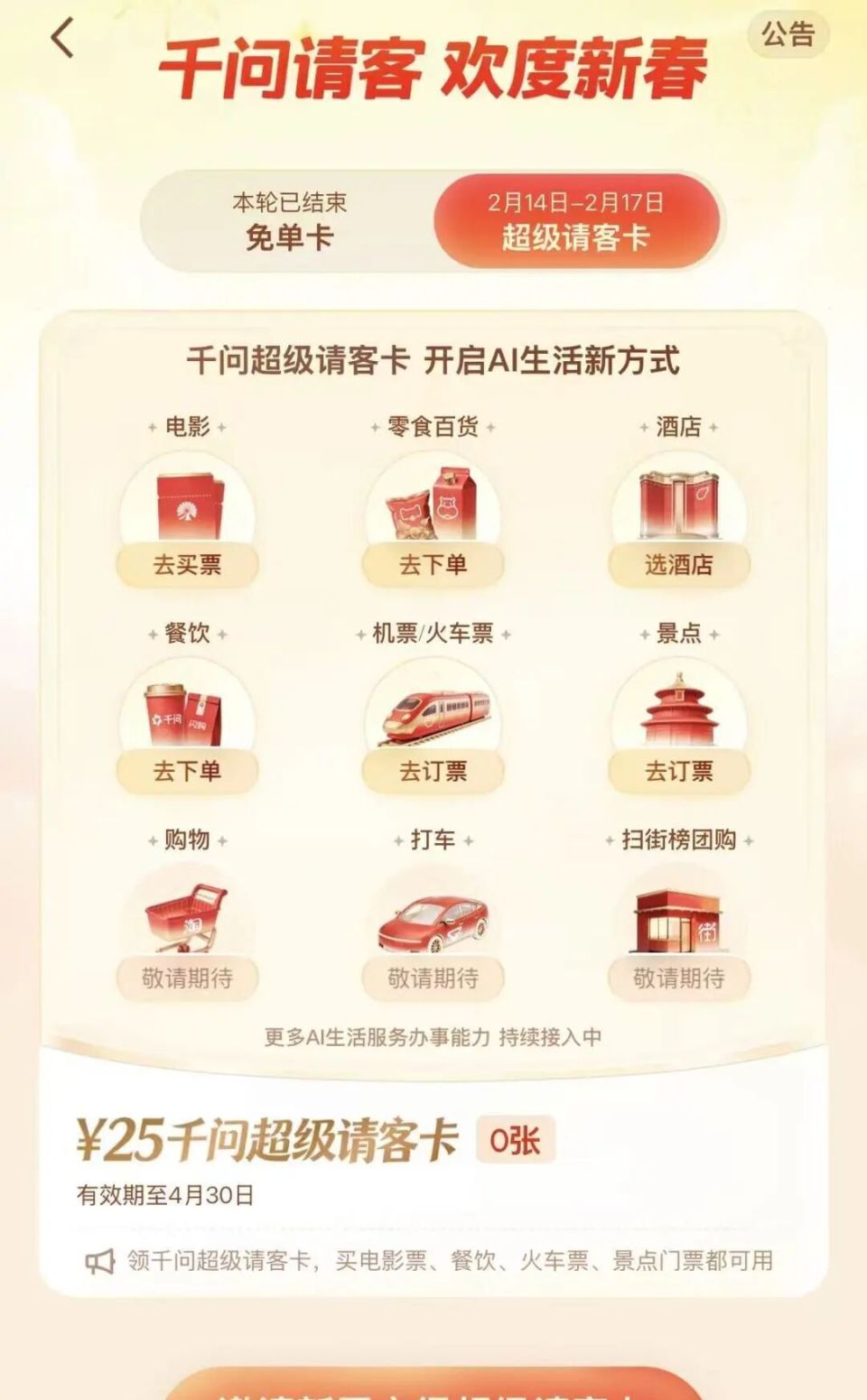Screen dimensions: 867x1400
Task: Select the 零食百货 snacks icon
Action: (x=433, y=504)
